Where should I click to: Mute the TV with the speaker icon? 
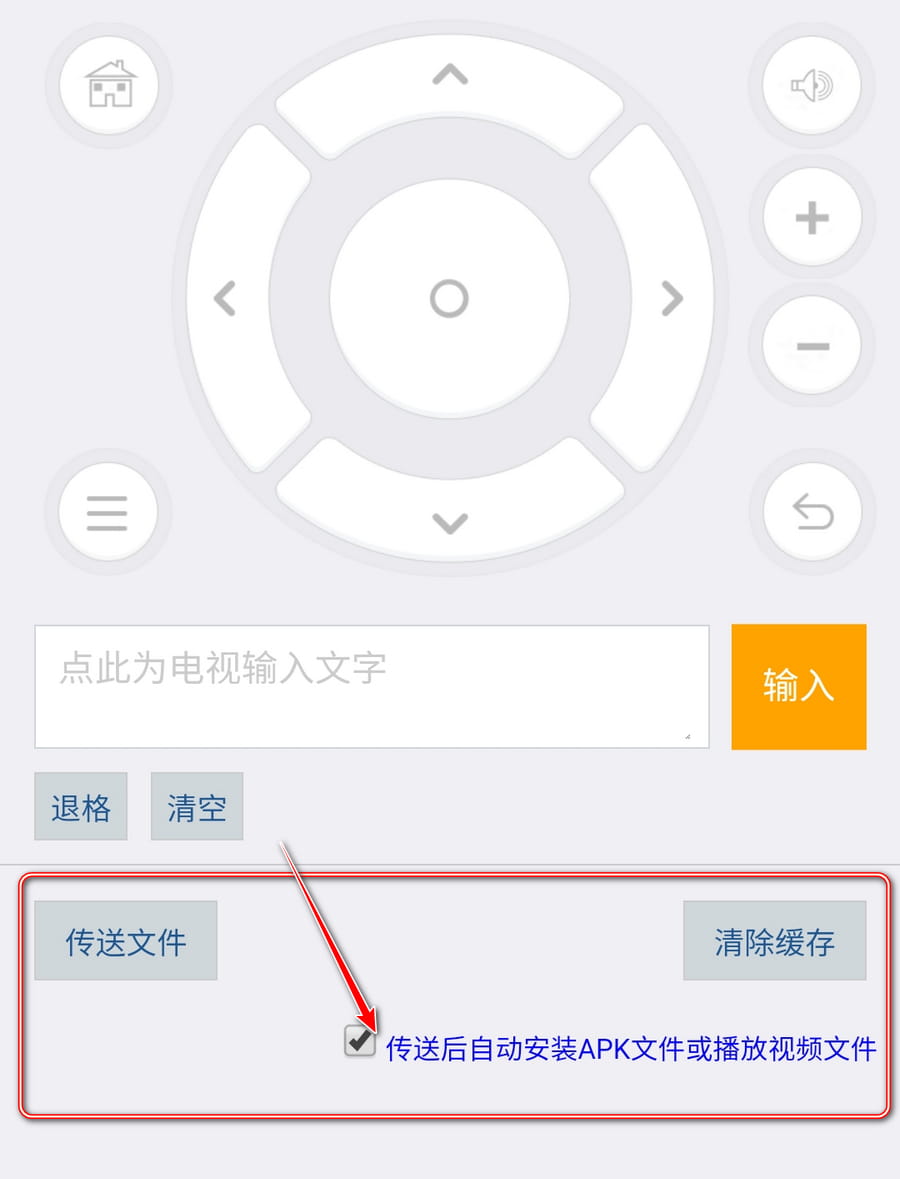811,86
